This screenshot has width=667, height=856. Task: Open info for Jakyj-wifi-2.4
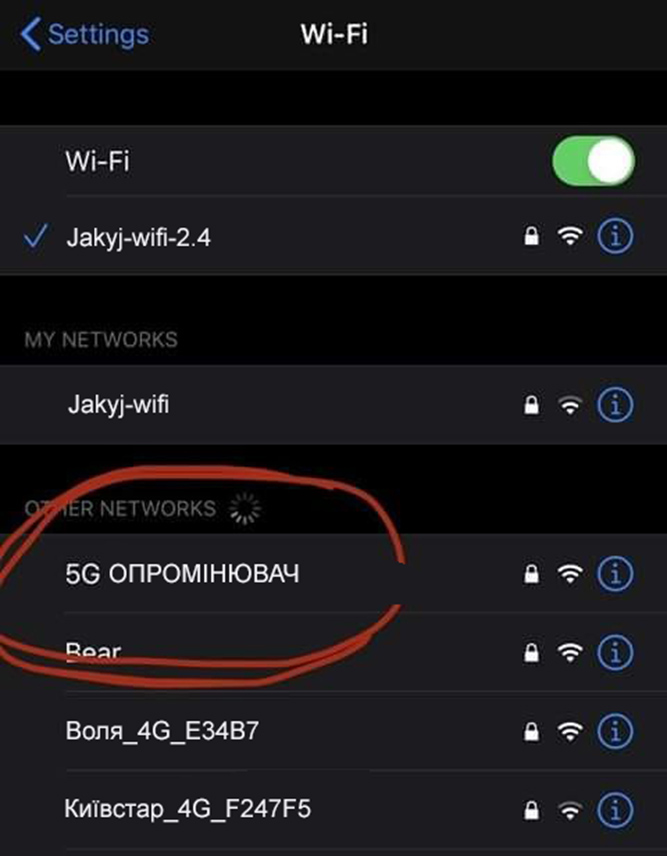[615, 237]
